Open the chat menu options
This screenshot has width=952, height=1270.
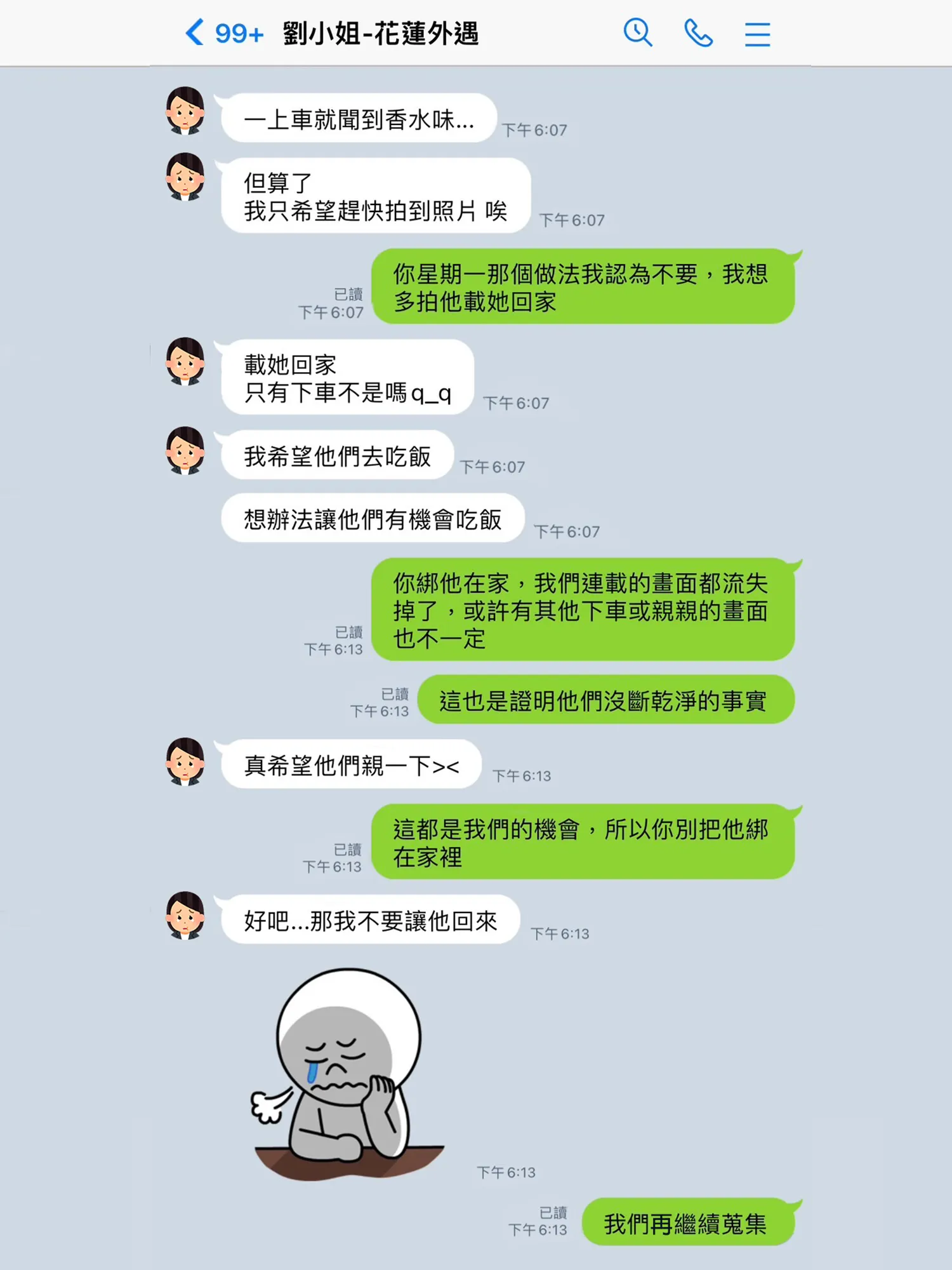click(x=757, y=34)
